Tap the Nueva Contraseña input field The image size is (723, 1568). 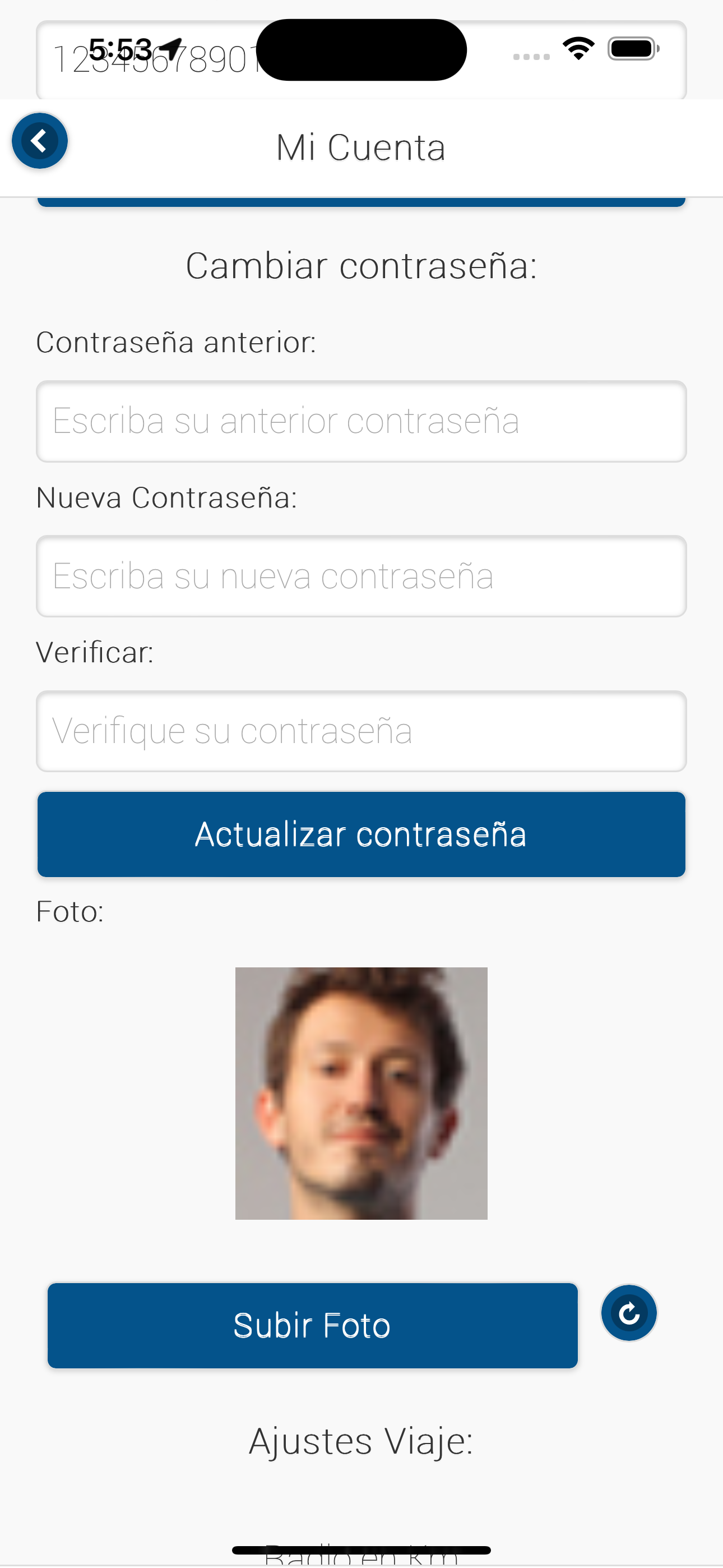pos(361,576)
